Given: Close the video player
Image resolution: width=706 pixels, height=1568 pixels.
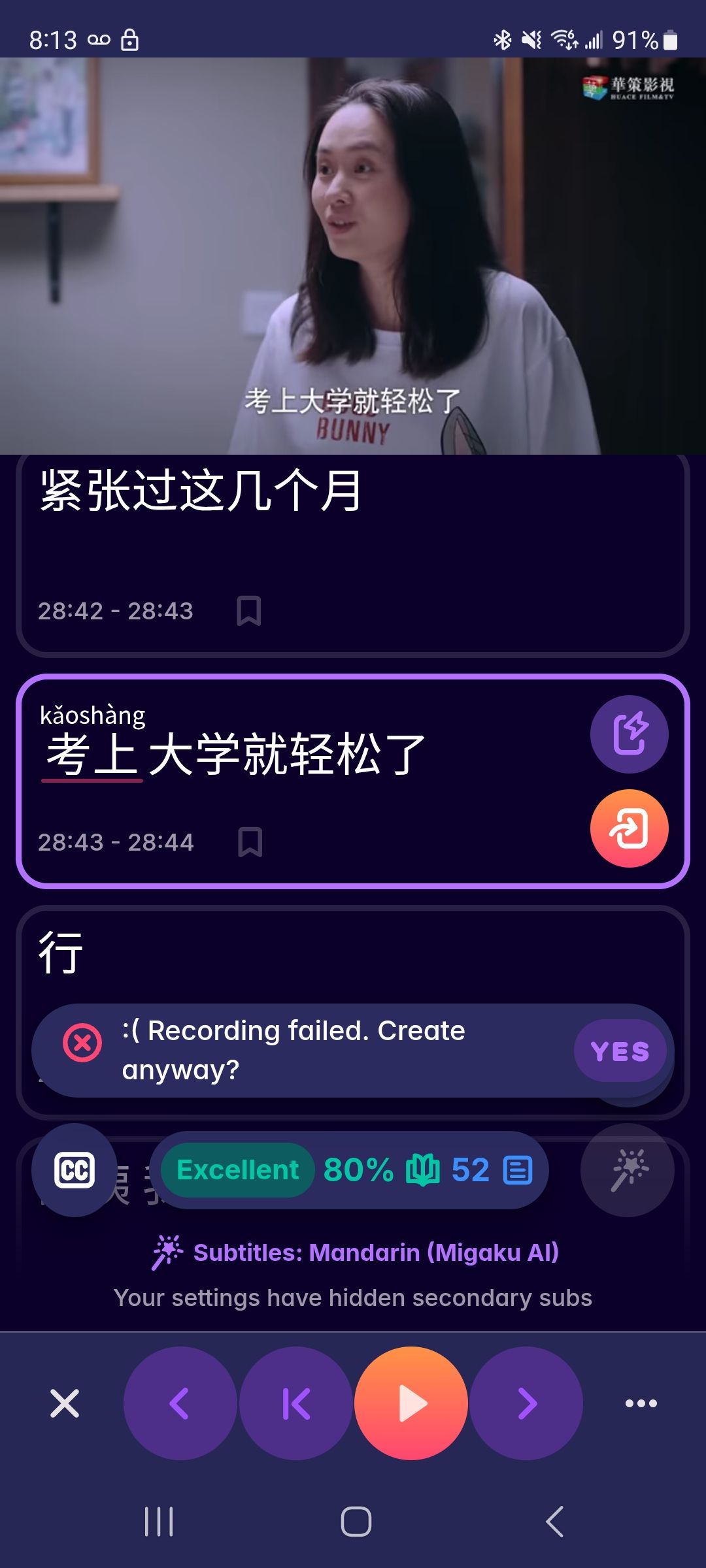Looking at the screenshot, I should [x=65, y=1403].
